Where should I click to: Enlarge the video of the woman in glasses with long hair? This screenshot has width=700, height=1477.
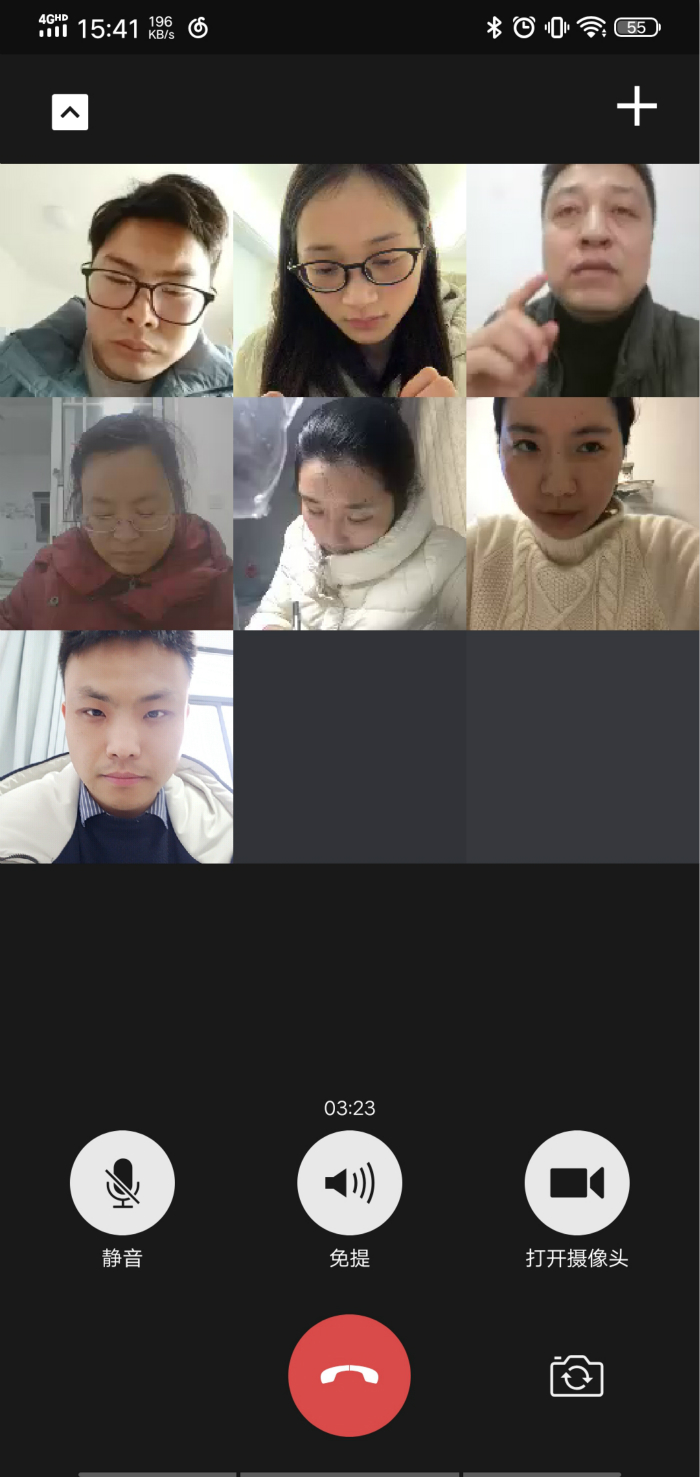click(349, 280)
